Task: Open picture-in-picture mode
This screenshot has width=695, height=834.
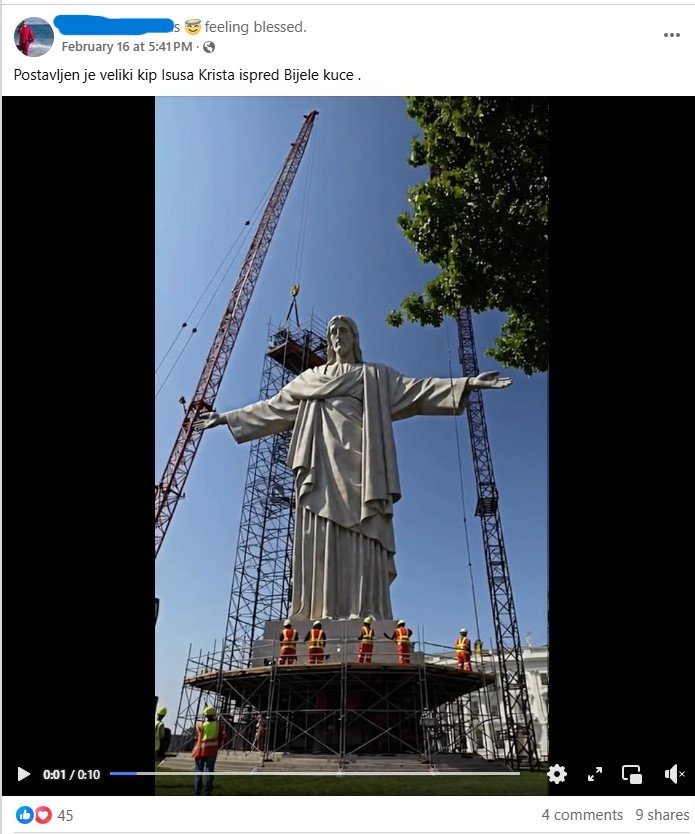Action: point(632,774)
